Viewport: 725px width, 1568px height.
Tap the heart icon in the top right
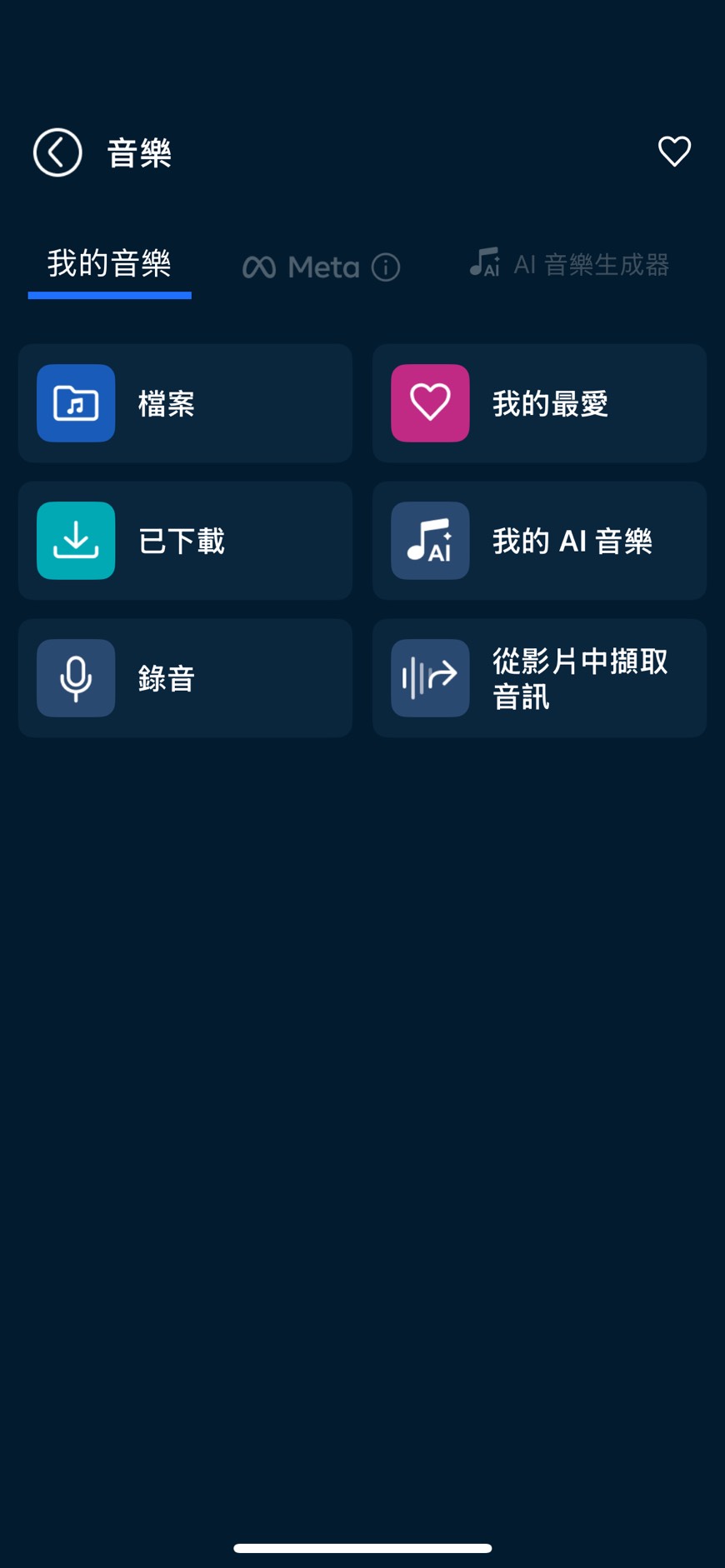click(673, 152)
